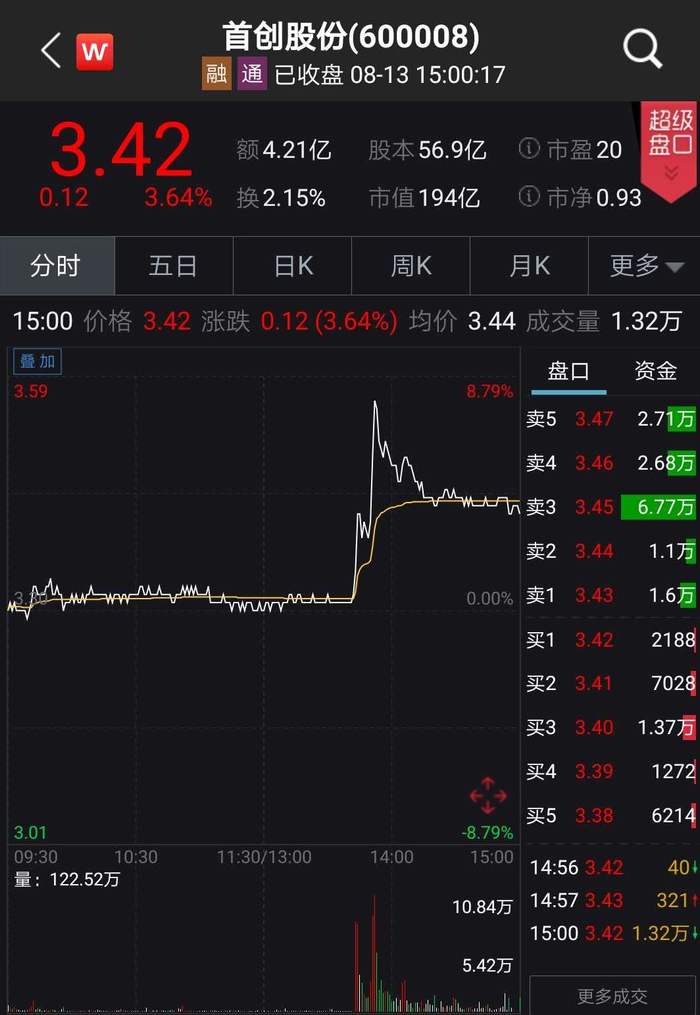Open the red W icon
700x1015 pixels.
click(94, 51)
